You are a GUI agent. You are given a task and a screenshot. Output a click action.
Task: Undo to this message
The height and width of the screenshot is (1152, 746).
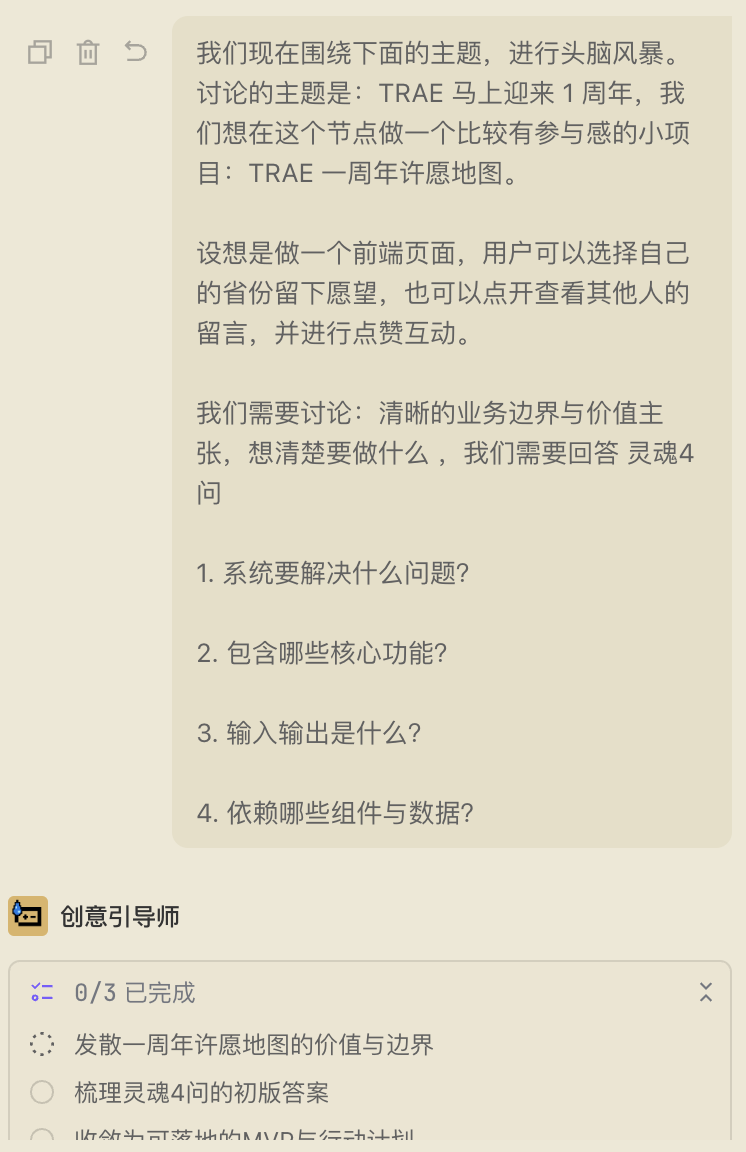(x=136, y=52)
